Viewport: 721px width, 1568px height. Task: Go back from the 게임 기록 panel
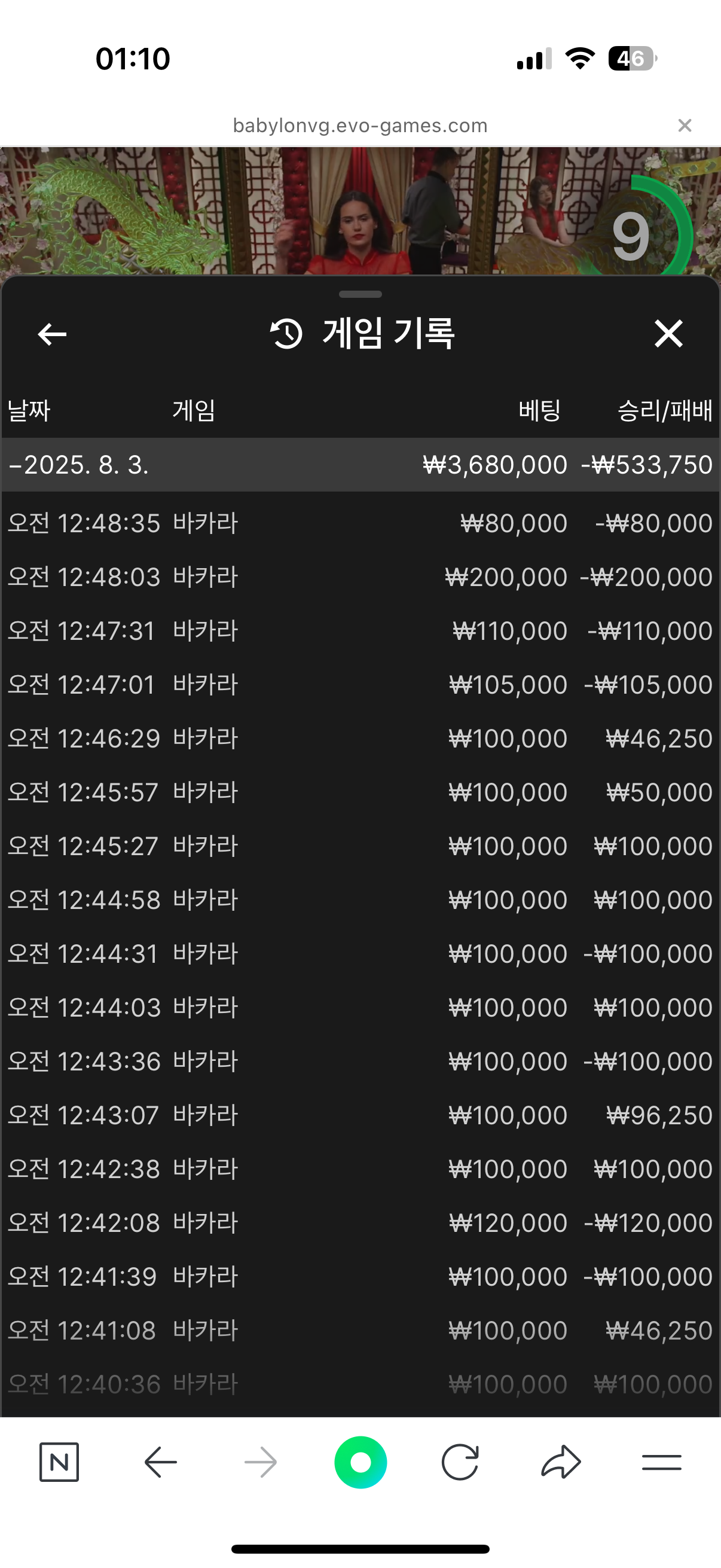[53, 334]
